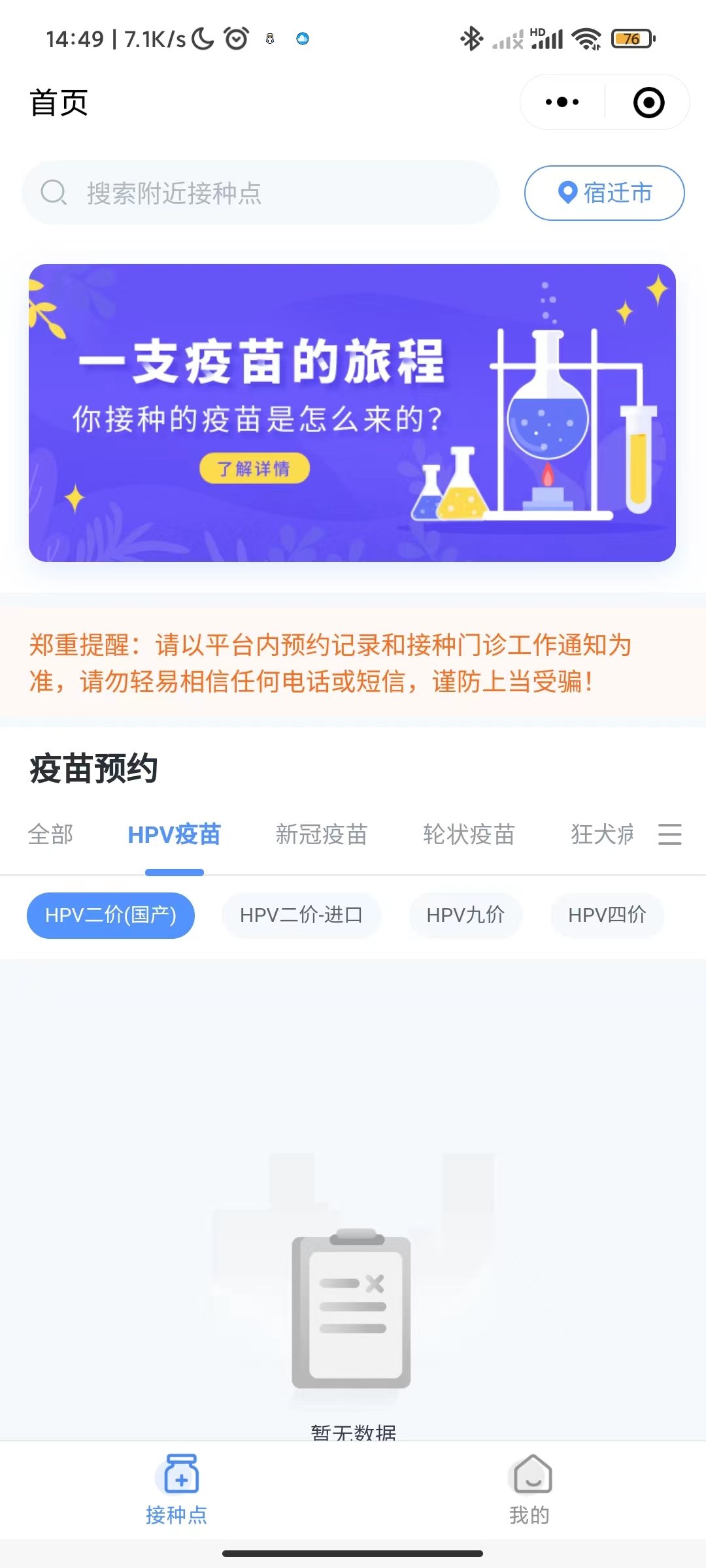Filter by HPV二价-进口
The image size is (706, 1568).
tap(301, 915)
